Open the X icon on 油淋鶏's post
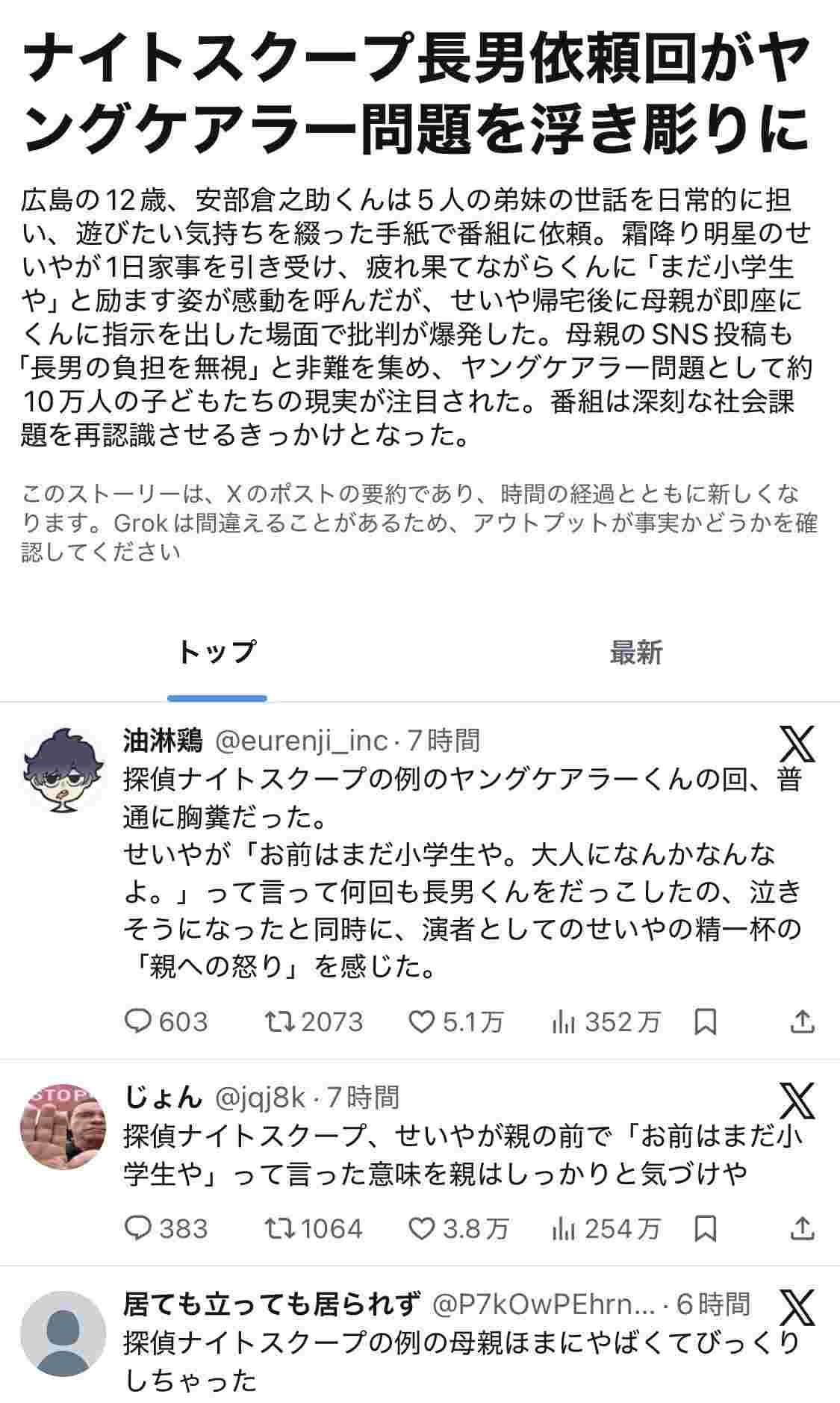This screenshot has height=1403, width=840. (797, 744)
